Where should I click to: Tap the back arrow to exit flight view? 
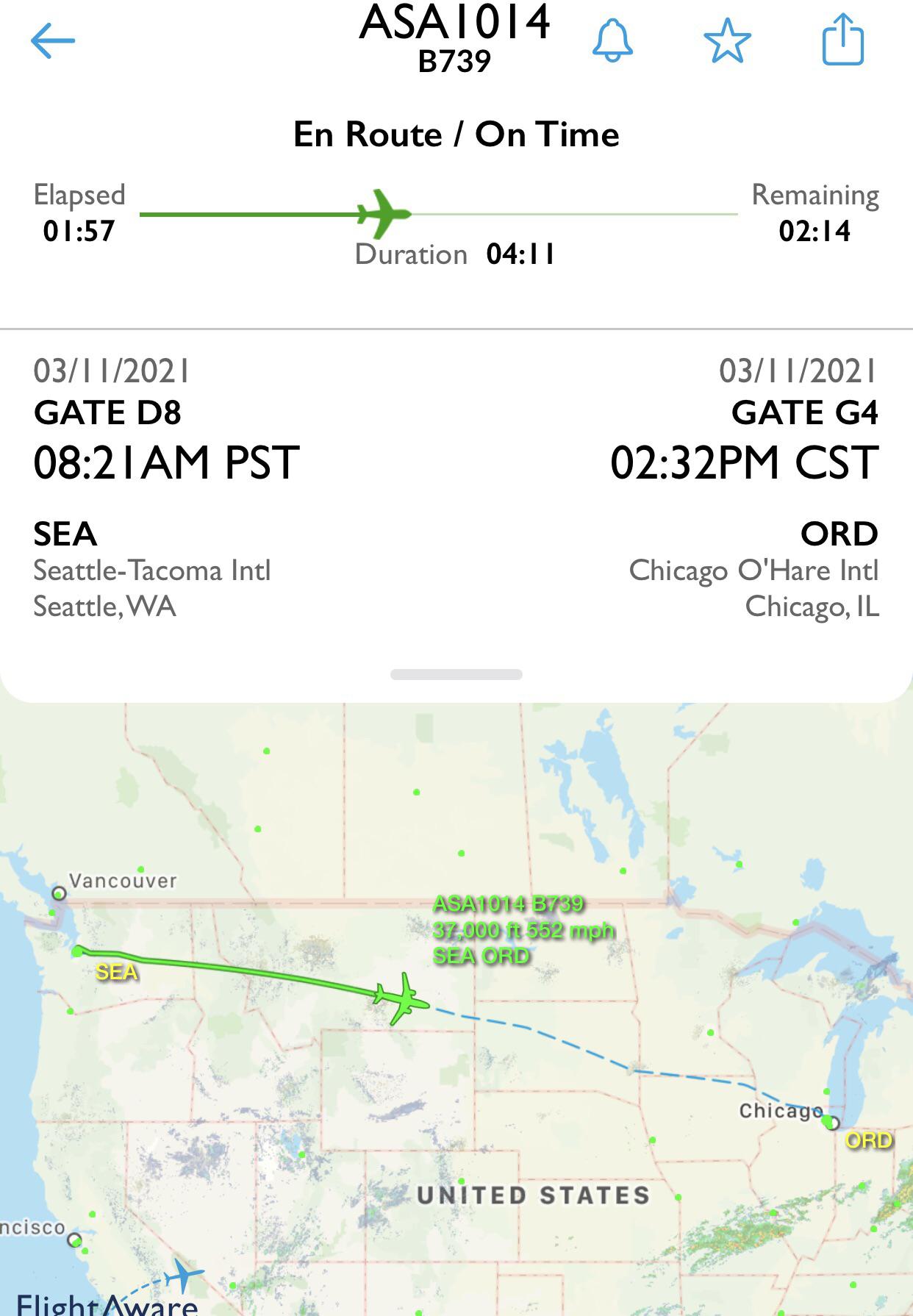click(52, 40)
